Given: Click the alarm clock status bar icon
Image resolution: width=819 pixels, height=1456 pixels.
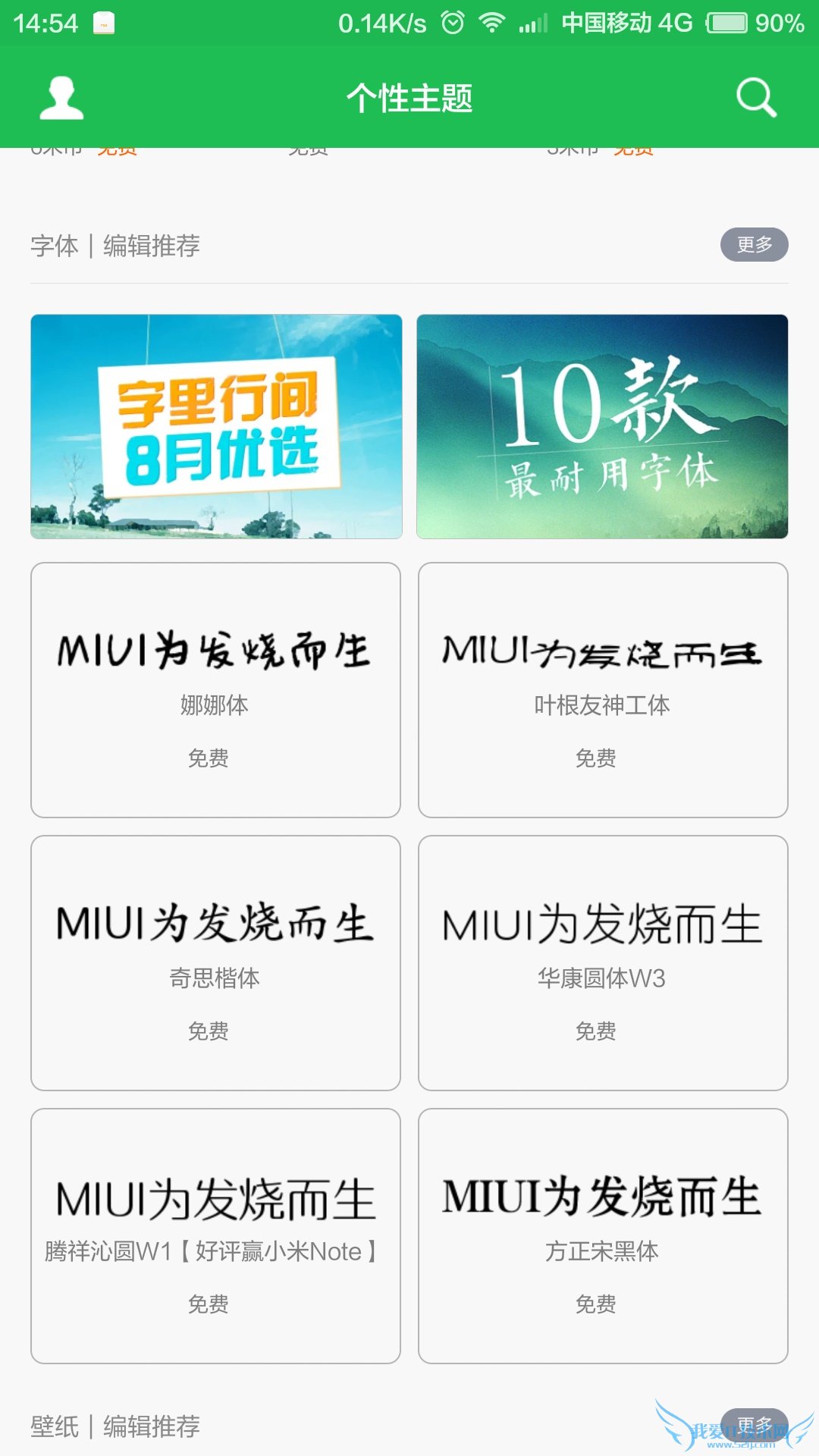Looking at the screenshot, I should click(x=453, y=23).
